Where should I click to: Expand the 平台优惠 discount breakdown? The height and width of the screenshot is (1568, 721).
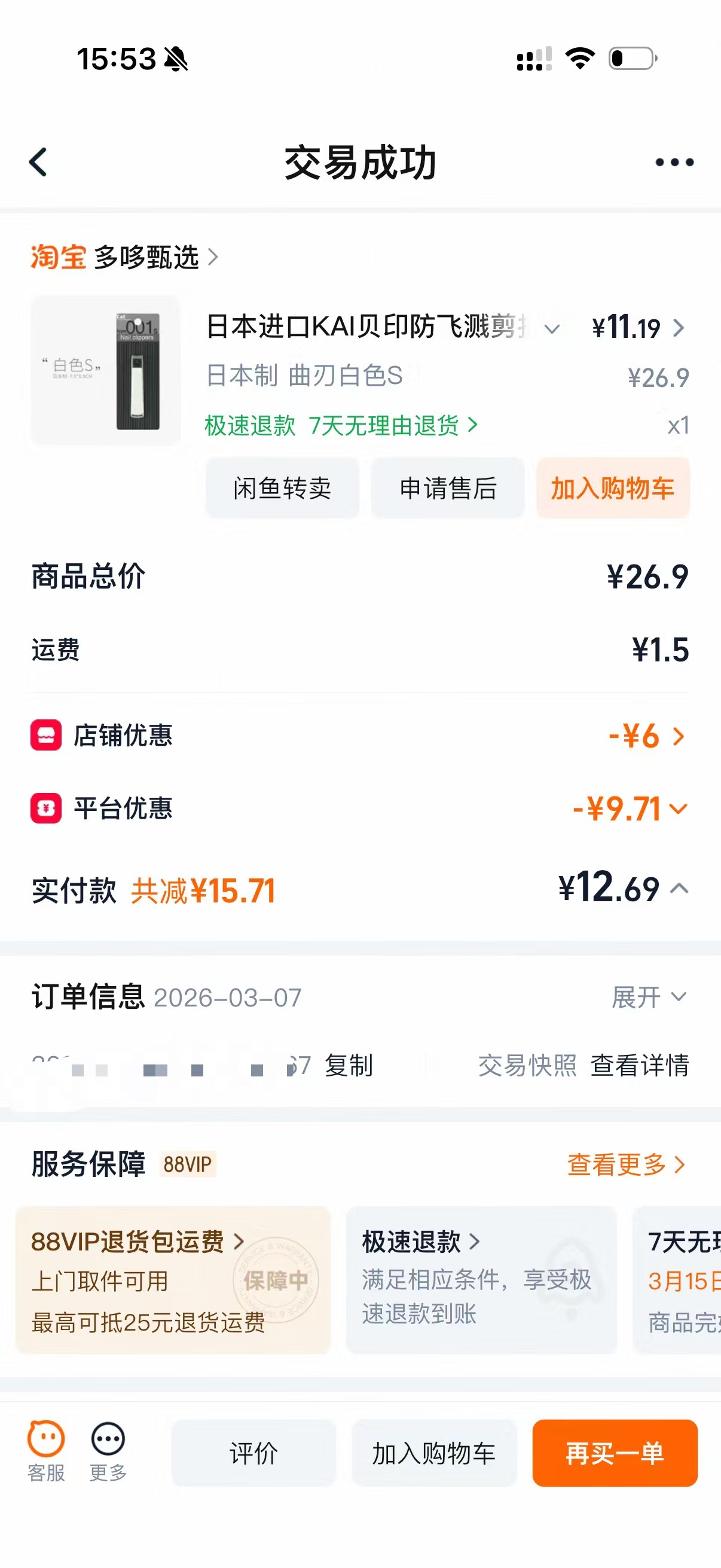click(630, 809)
